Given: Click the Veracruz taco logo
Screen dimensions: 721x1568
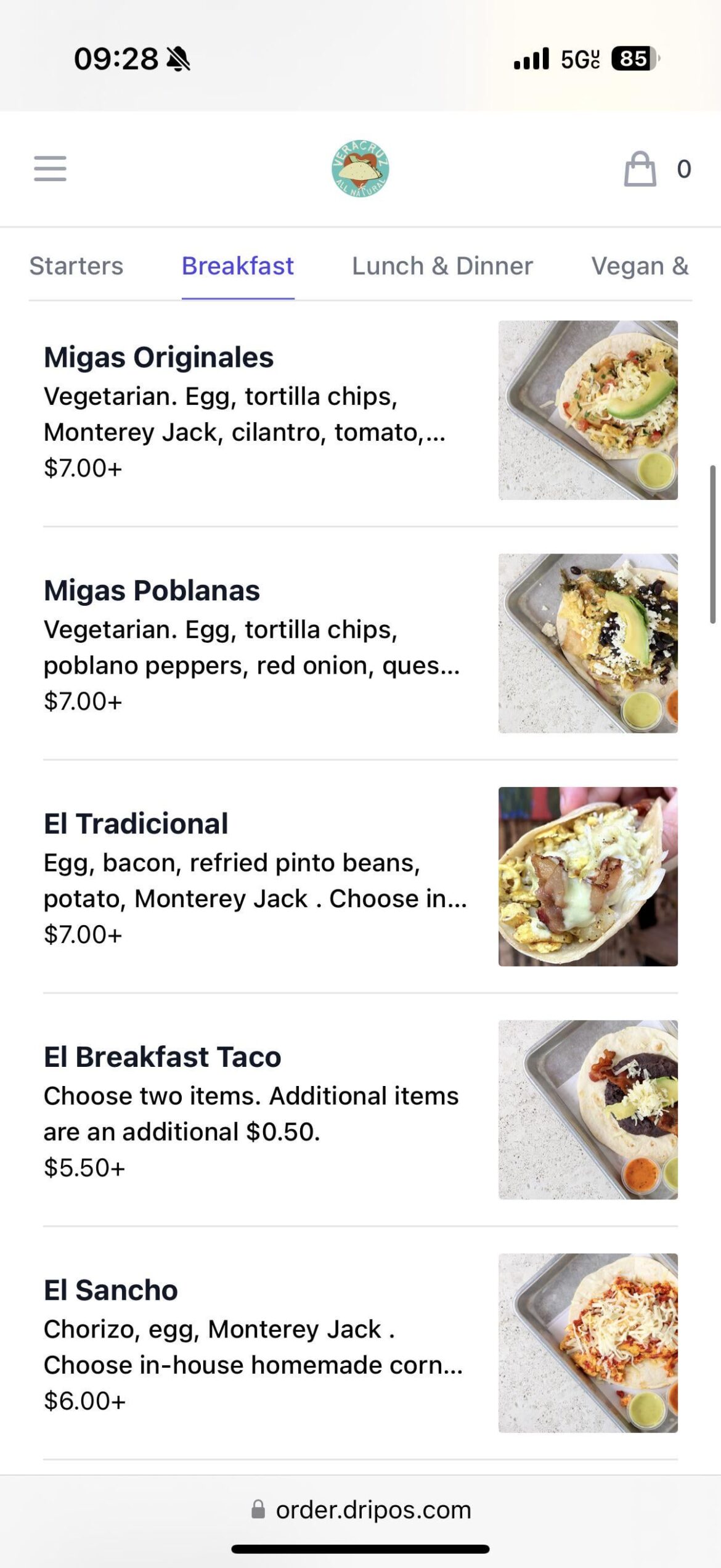Looking at the screenshot, I should (x=360, y=168).
